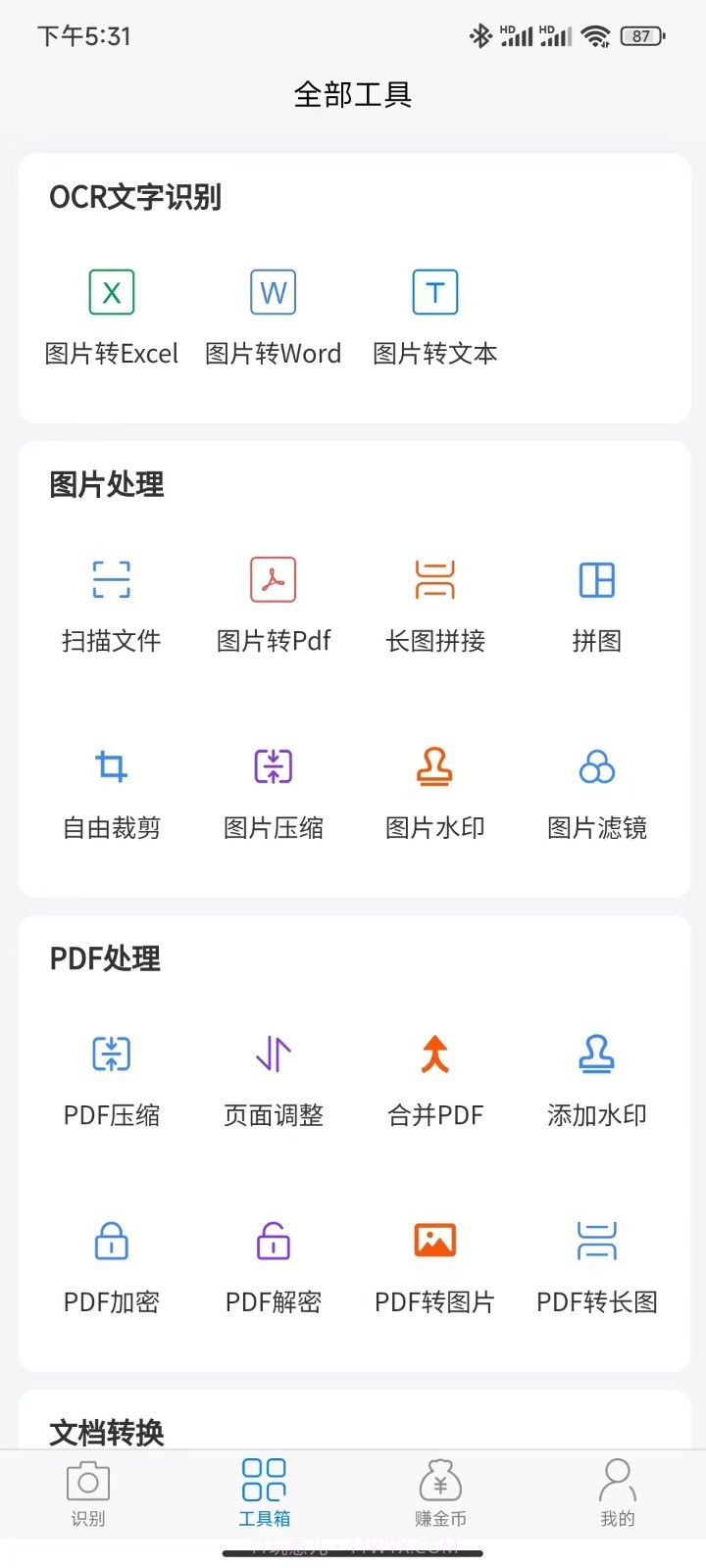The width and height of the screenshot is (706, 1568).
Task: Switch to the 识别 tab
Action: click(87, 1492)
